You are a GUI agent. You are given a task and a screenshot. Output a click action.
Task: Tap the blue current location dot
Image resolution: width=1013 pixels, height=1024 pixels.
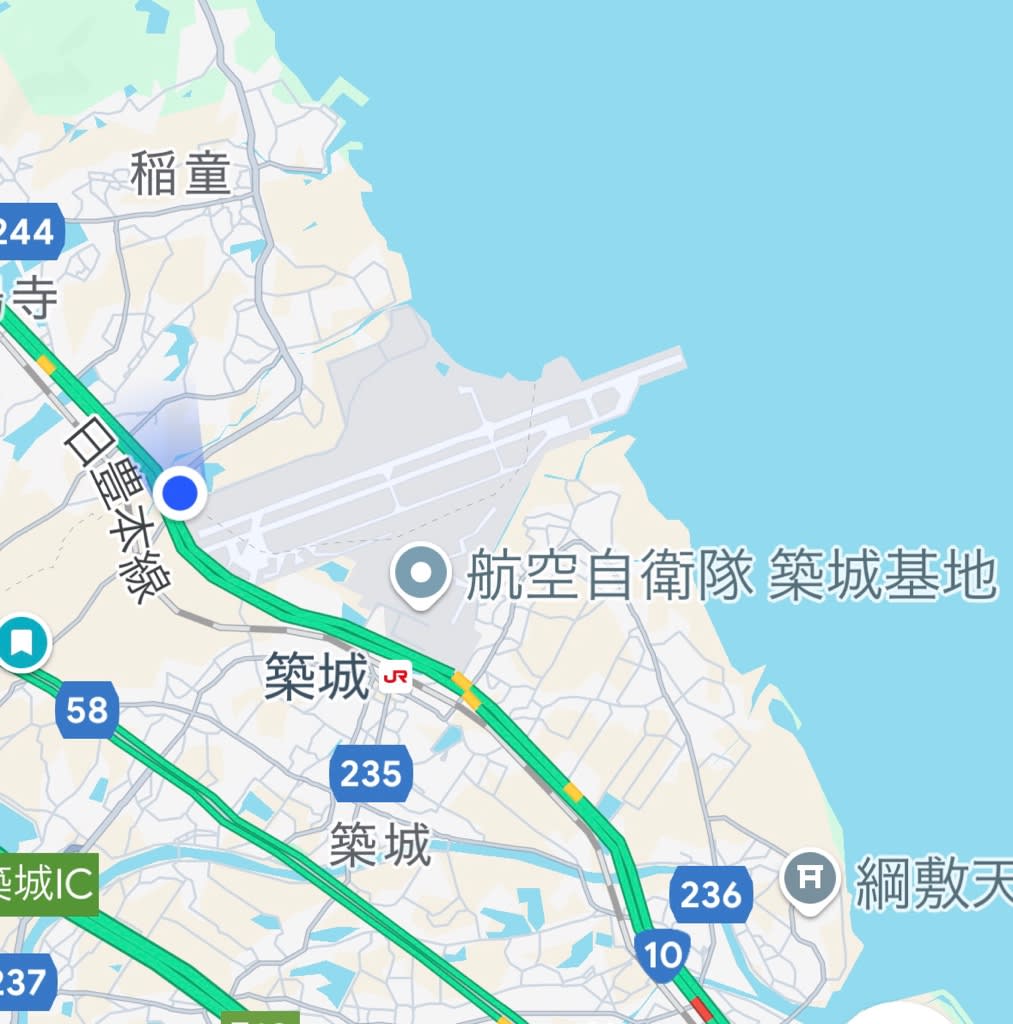click(x=181, y=493)
